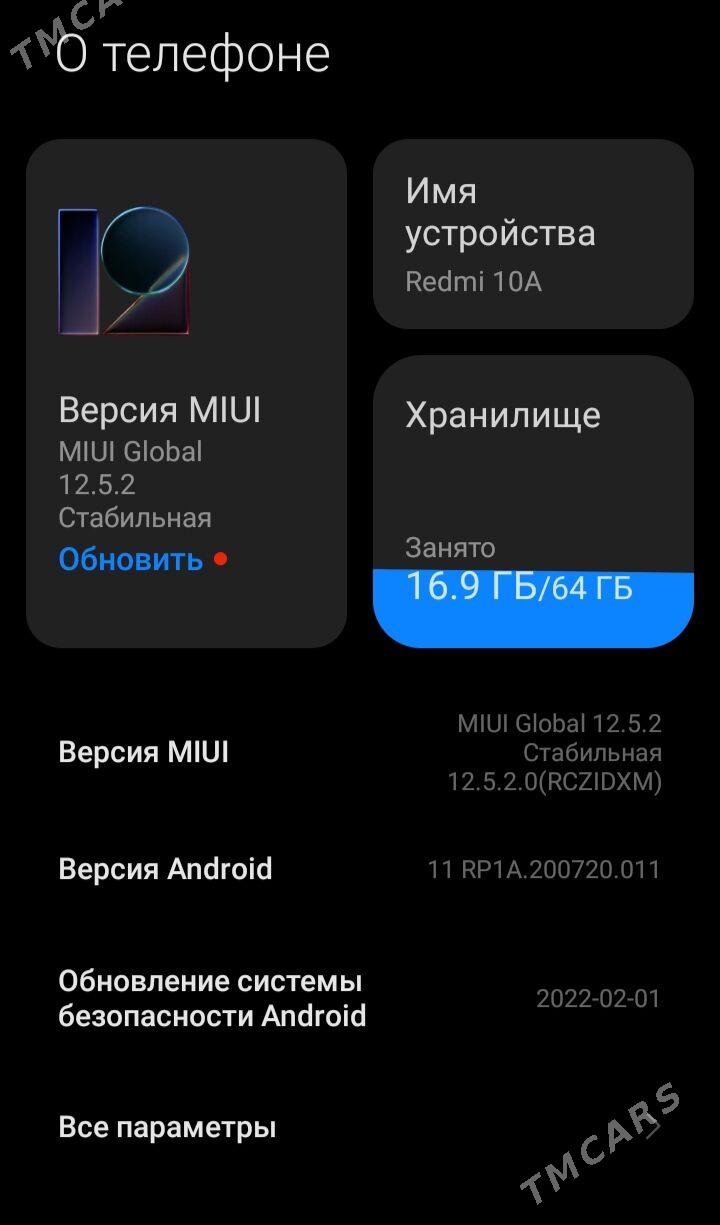Open the Хранилище storage card

point(532,470)
